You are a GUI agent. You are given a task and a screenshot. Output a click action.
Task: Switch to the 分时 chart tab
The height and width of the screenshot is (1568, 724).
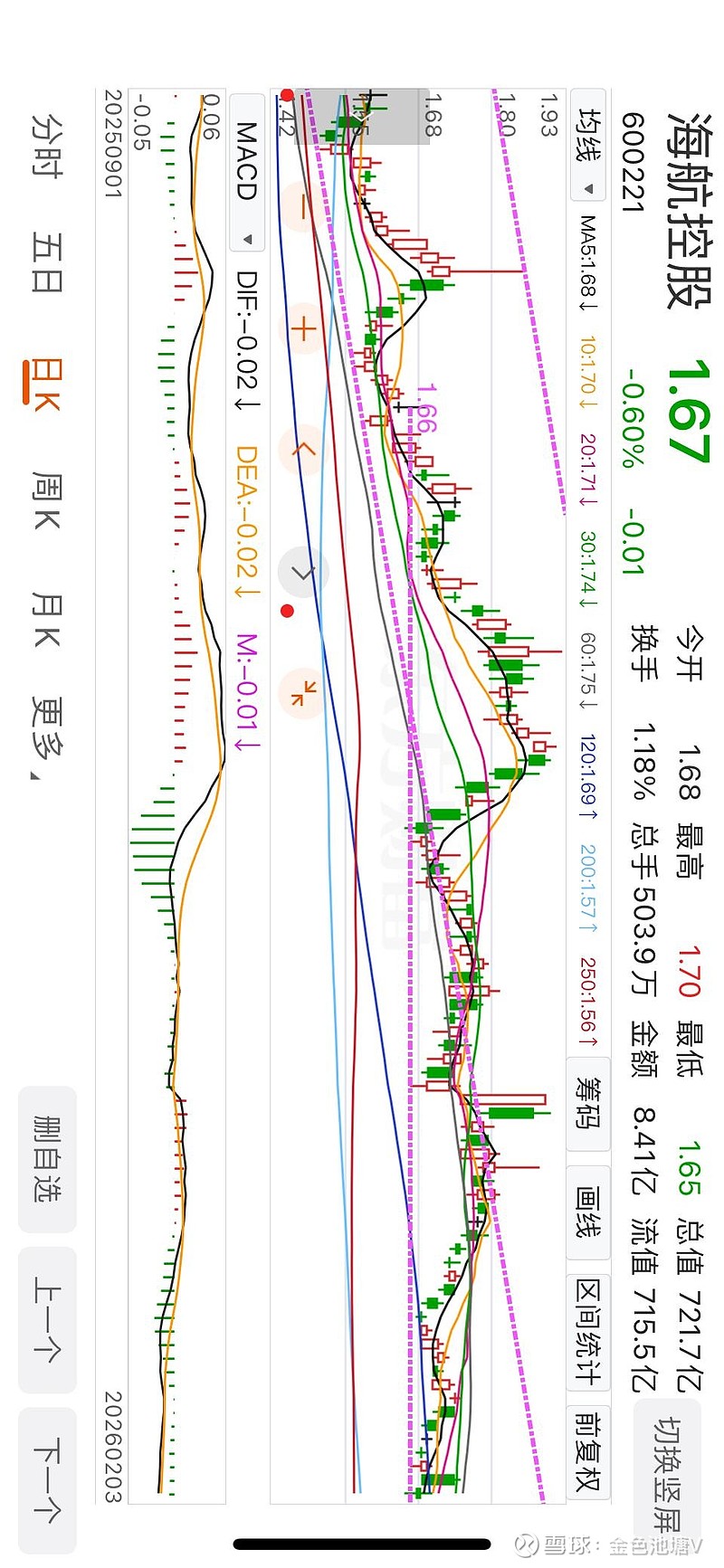tap(47, 147)
